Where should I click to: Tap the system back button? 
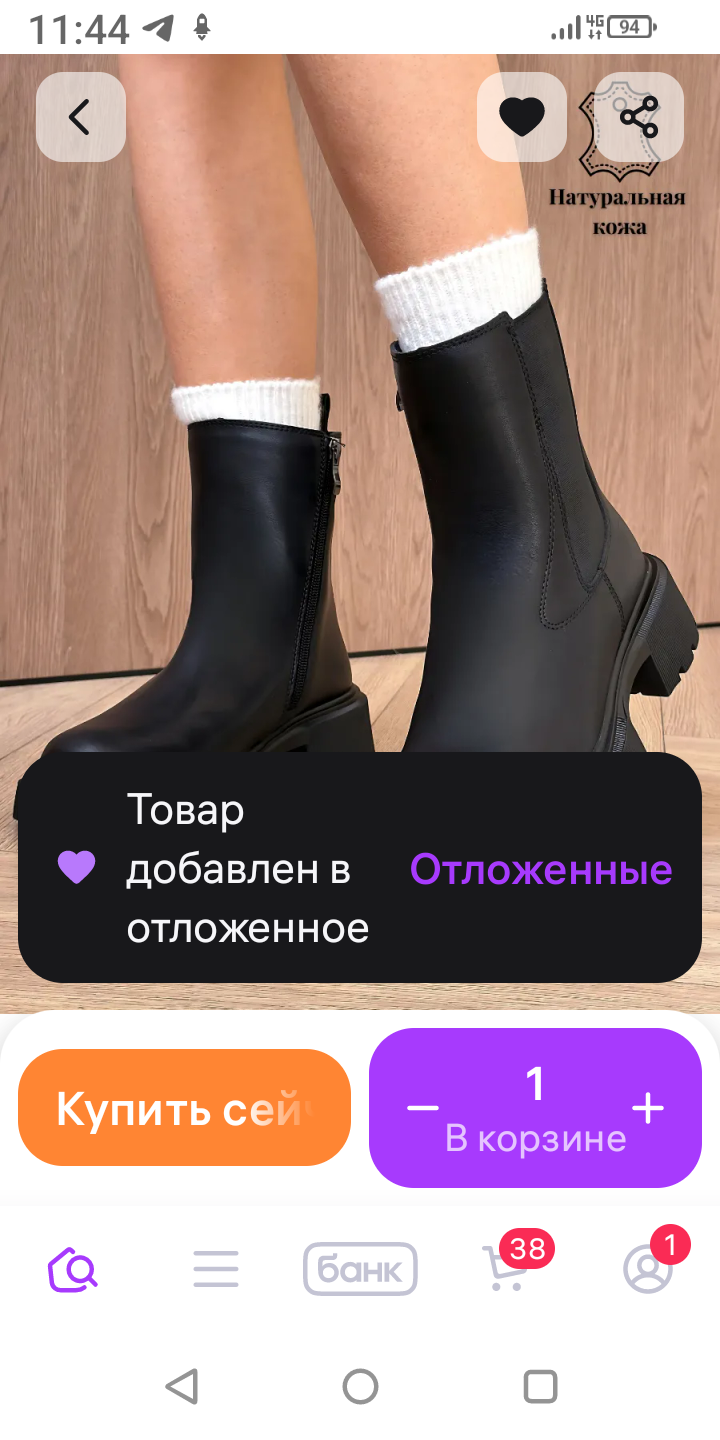[181, 1387]
